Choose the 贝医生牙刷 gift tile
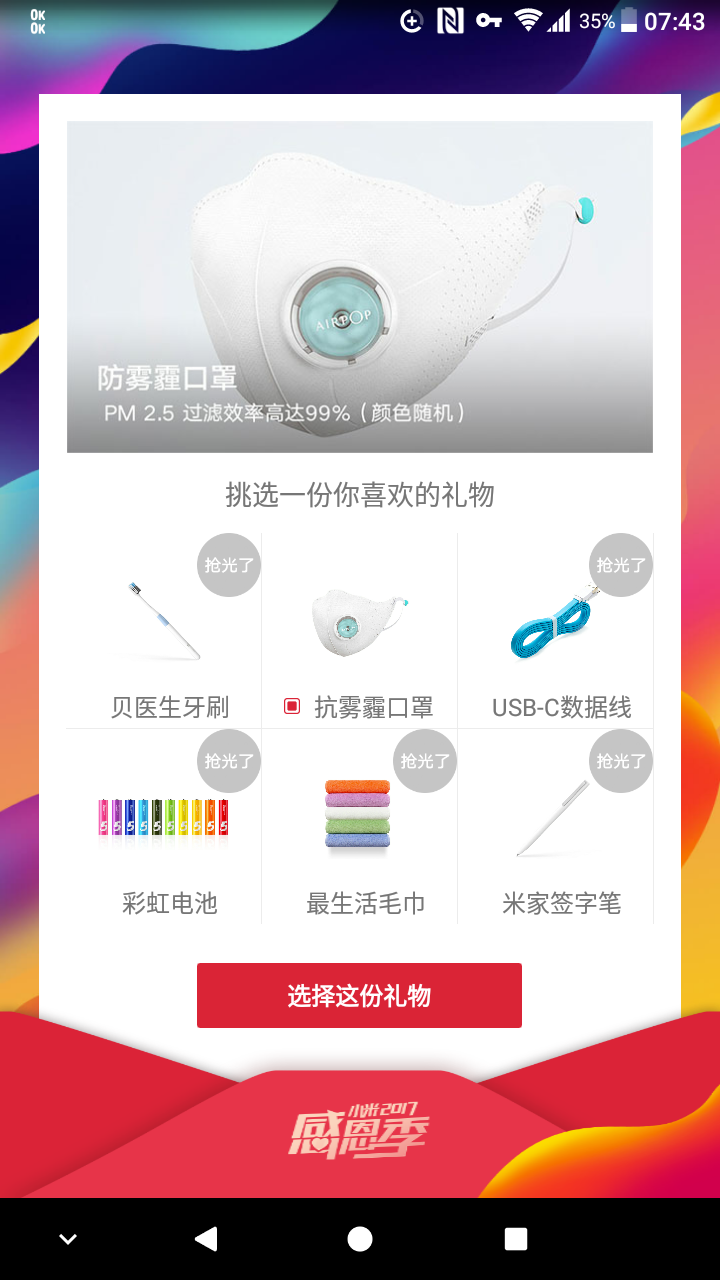 165,632
